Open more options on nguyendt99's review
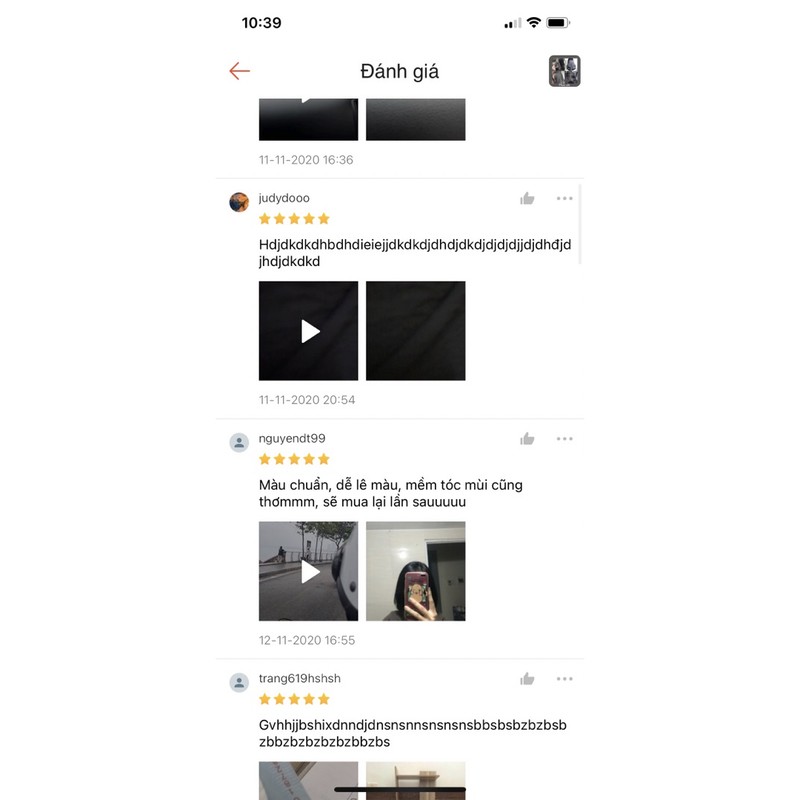 click(564, 438)
